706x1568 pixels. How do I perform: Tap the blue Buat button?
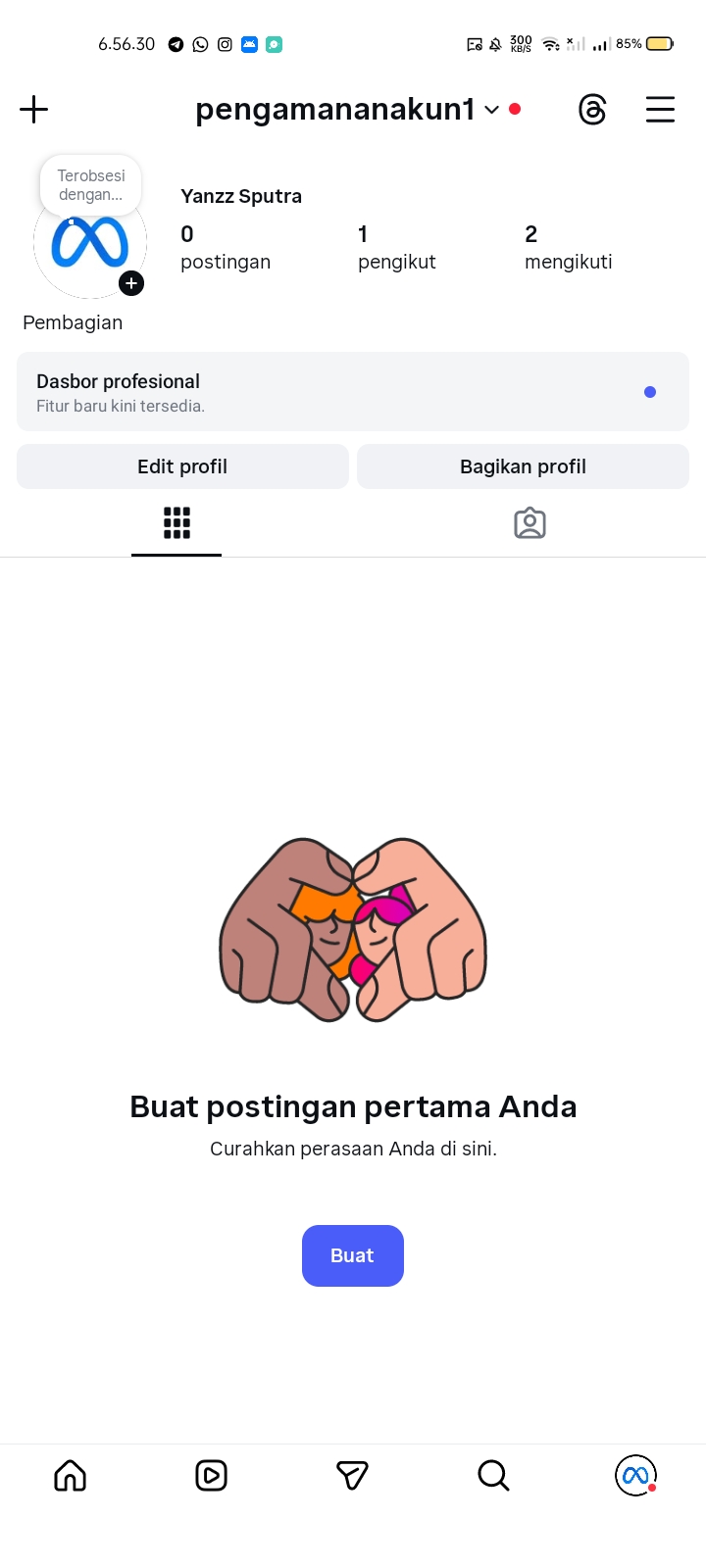353,1255
